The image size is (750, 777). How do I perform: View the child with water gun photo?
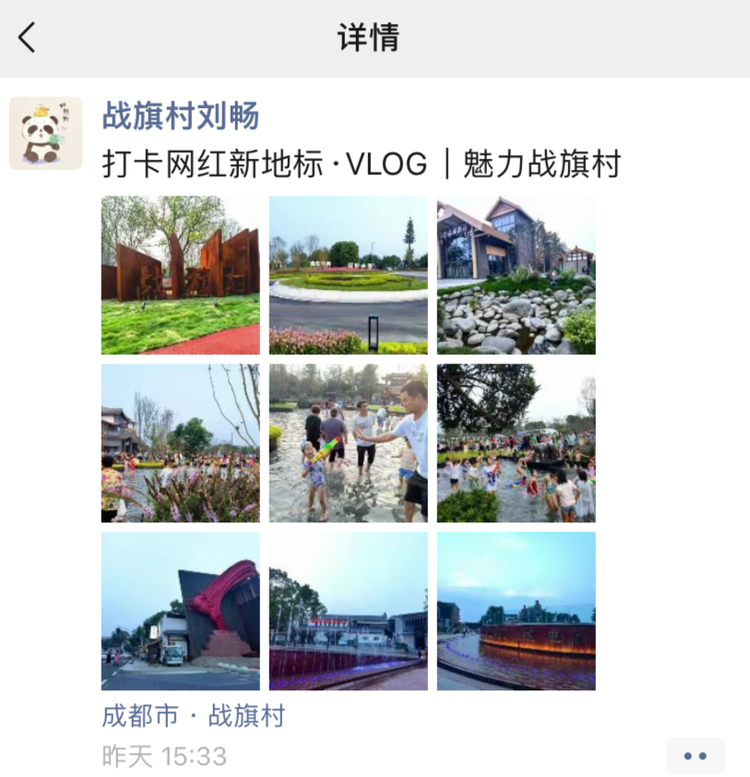point(348,443)
